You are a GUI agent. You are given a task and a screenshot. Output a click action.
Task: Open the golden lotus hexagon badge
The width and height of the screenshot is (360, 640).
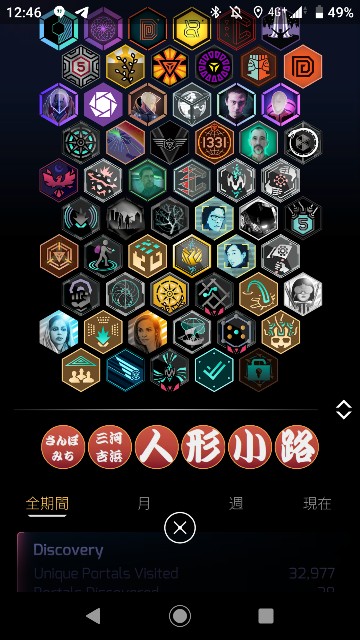[x=192, y=256]
